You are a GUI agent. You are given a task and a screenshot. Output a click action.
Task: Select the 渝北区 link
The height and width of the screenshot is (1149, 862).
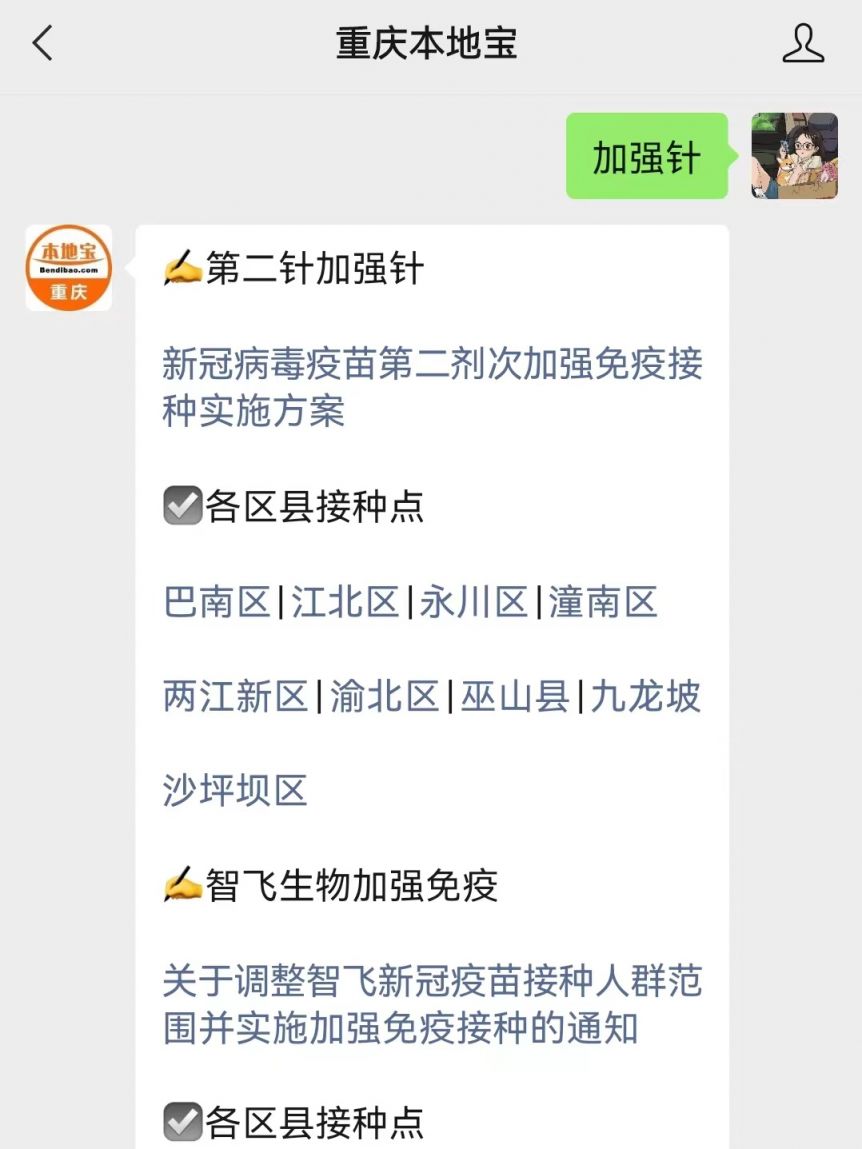pyautogui.click(x=385, y=697)
